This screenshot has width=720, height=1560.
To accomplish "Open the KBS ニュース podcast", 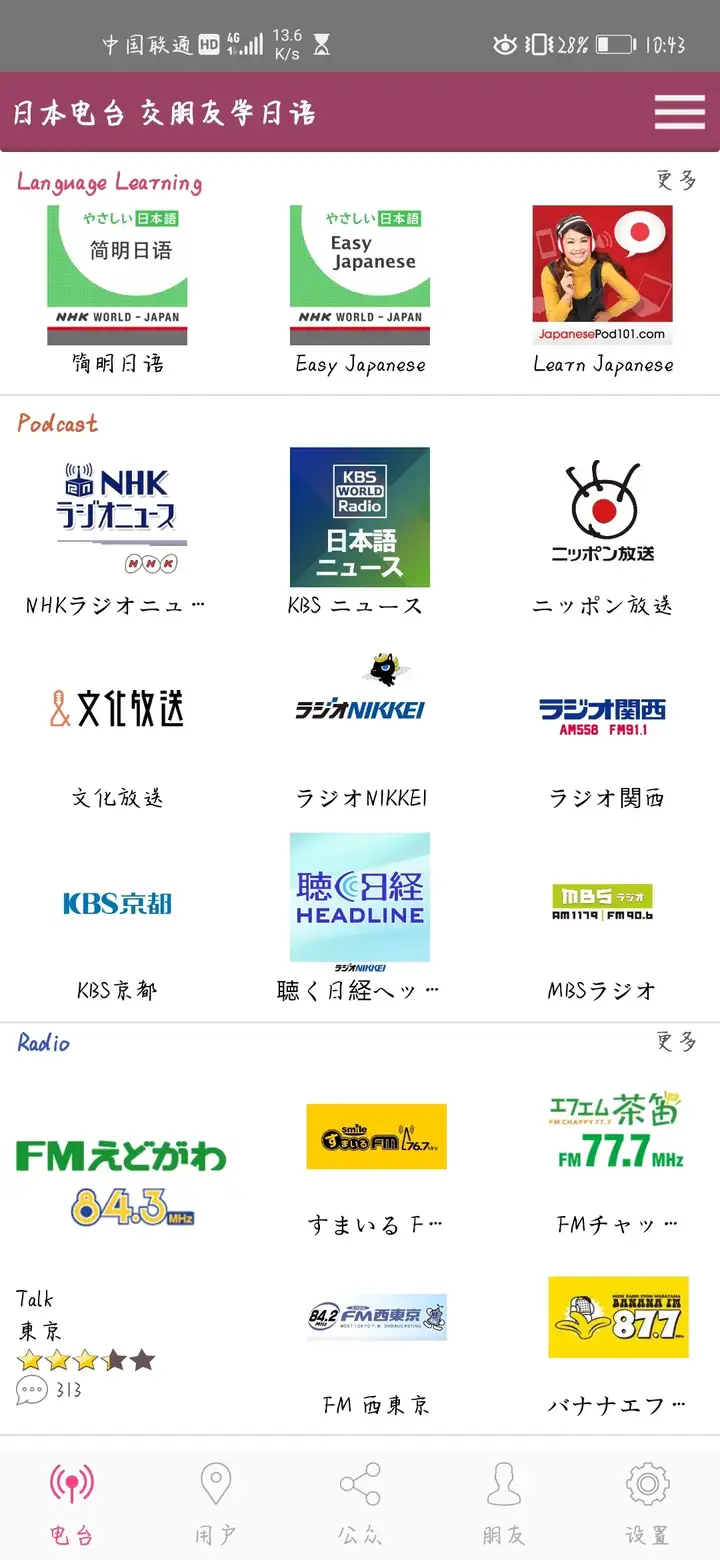I will click(360, 518).
